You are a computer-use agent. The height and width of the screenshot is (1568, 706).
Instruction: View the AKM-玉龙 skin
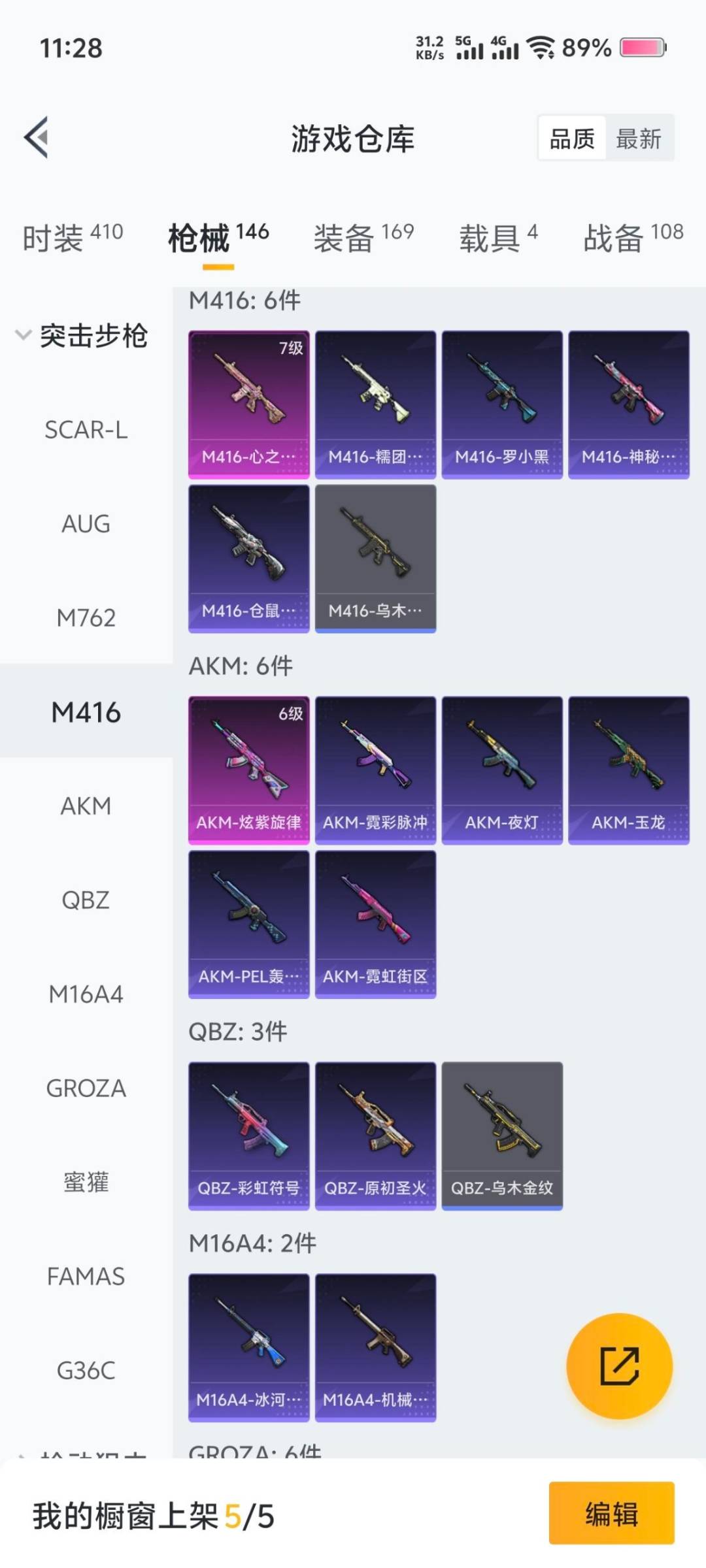(628, 770)
